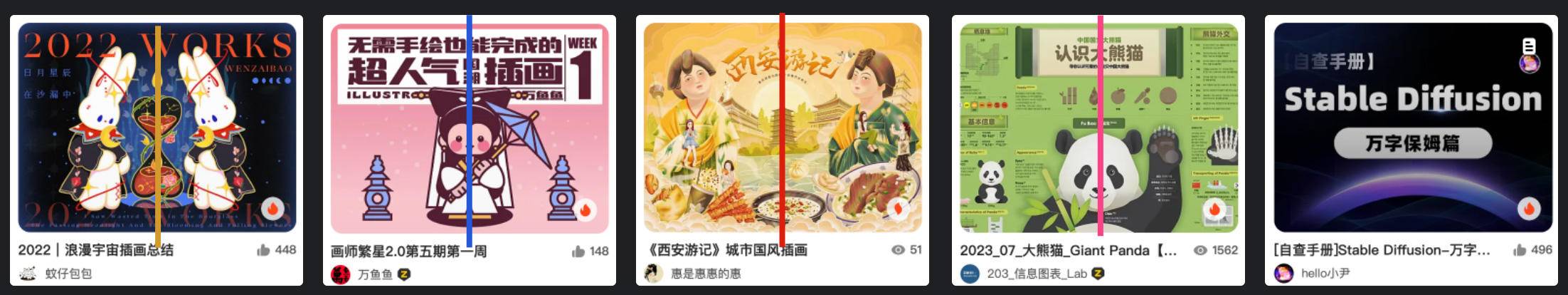Visit author 203_信息图表_Lab's profile

coord(1036,274)
